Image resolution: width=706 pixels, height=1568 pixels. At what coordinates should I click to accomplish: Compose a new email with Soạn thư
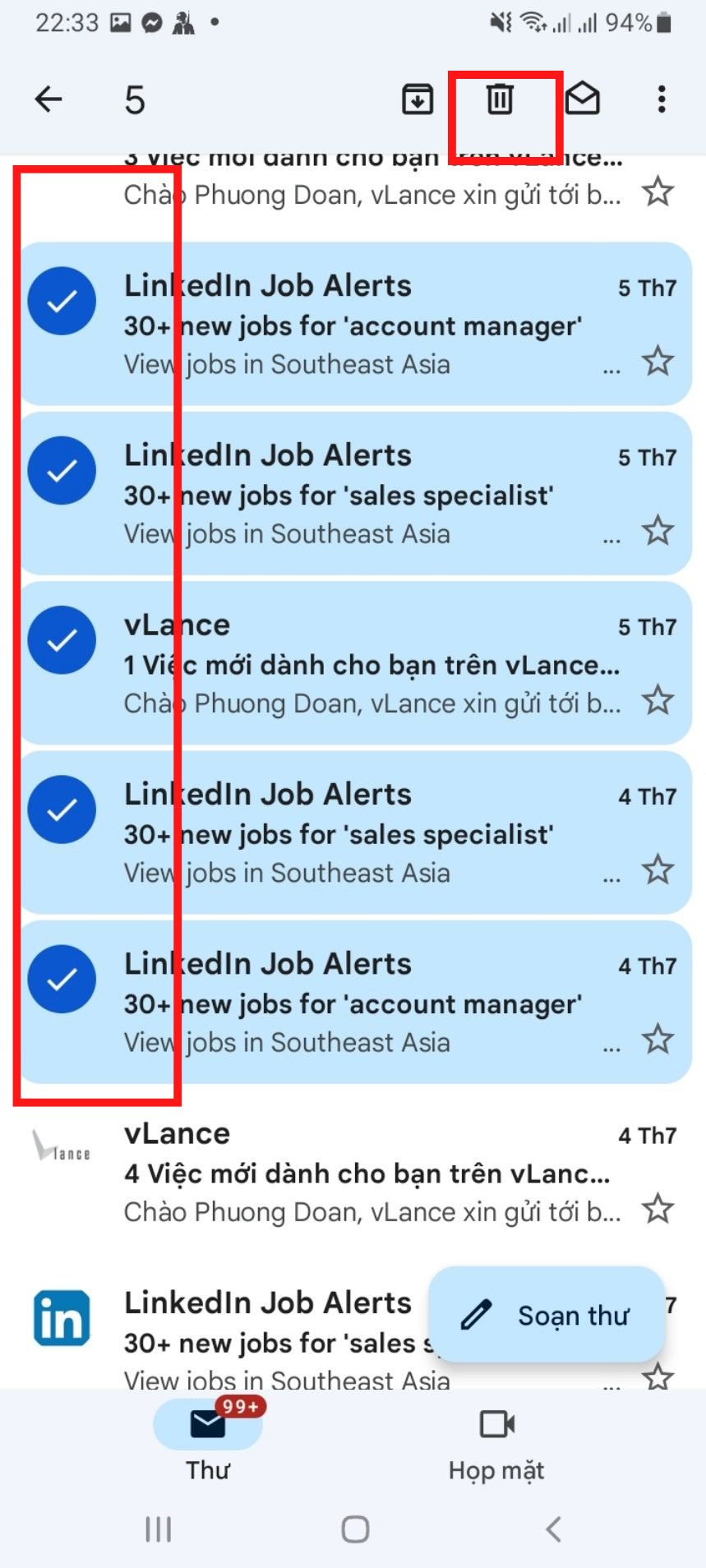[x=547, y=1315]
